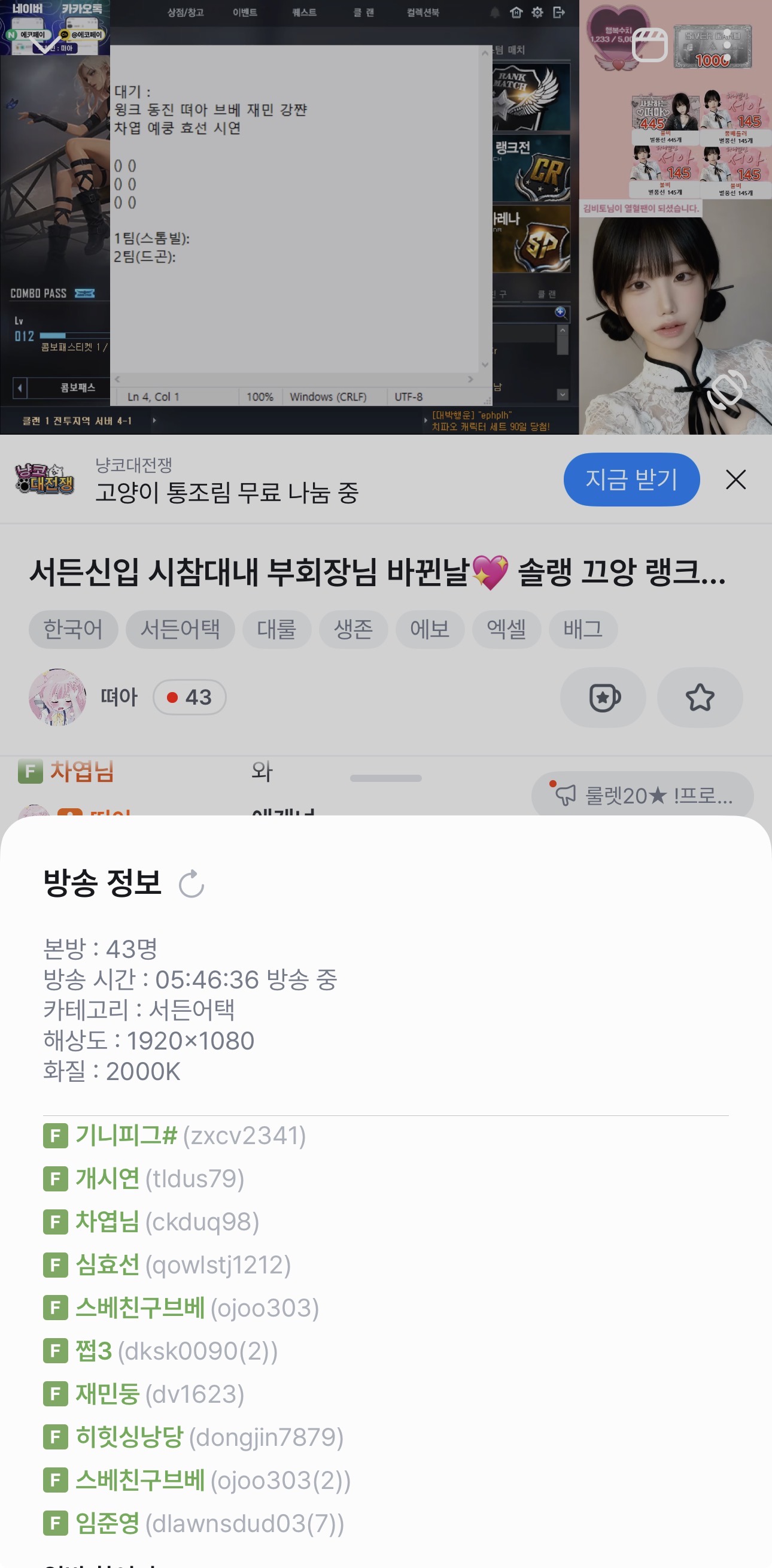
Task: Open the clip creation icon on the video
Action: (650, 44)
